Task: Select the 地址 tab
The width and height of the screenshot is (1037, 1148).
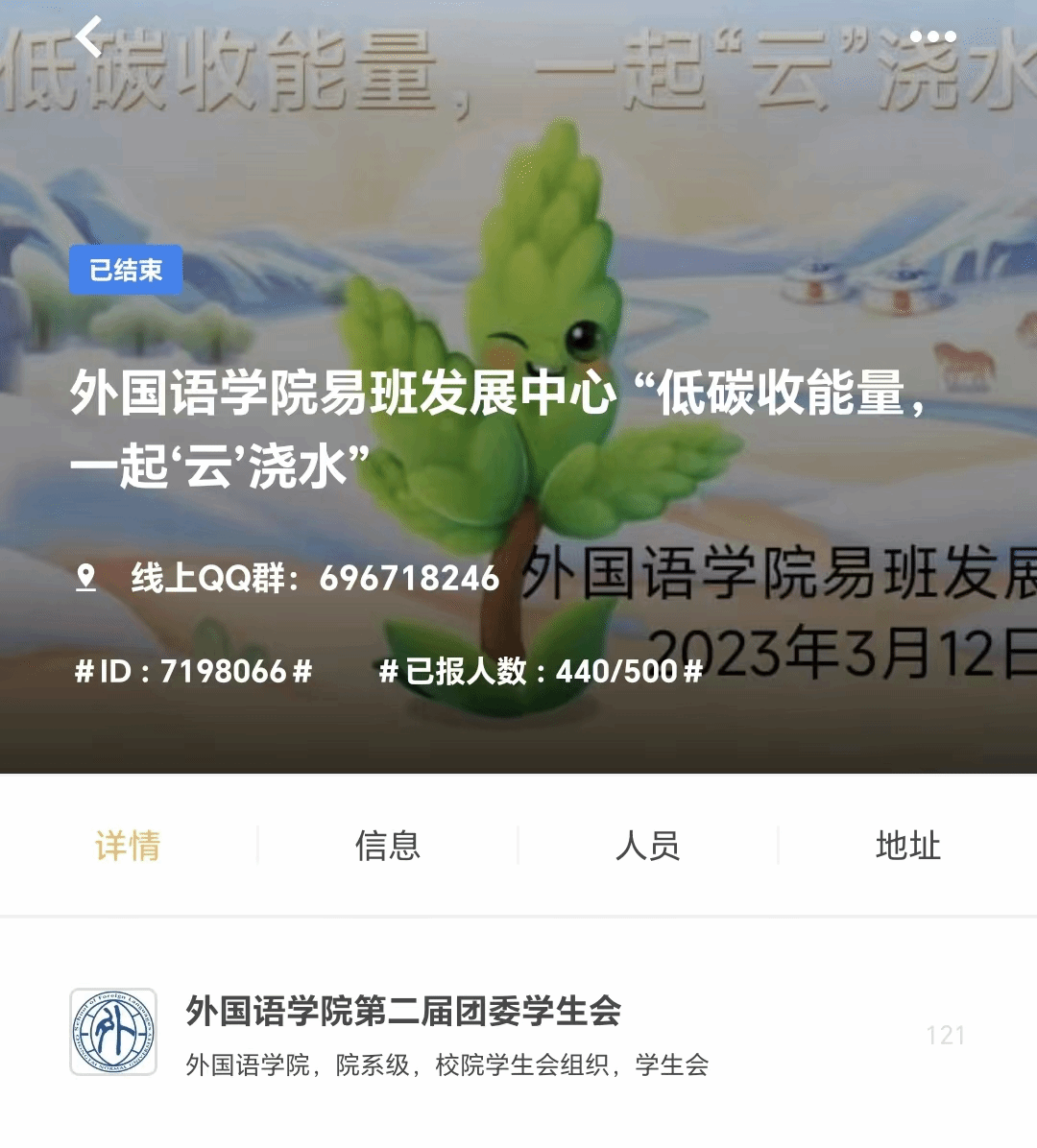Action: pyautogui.click(x=907, y=846)
